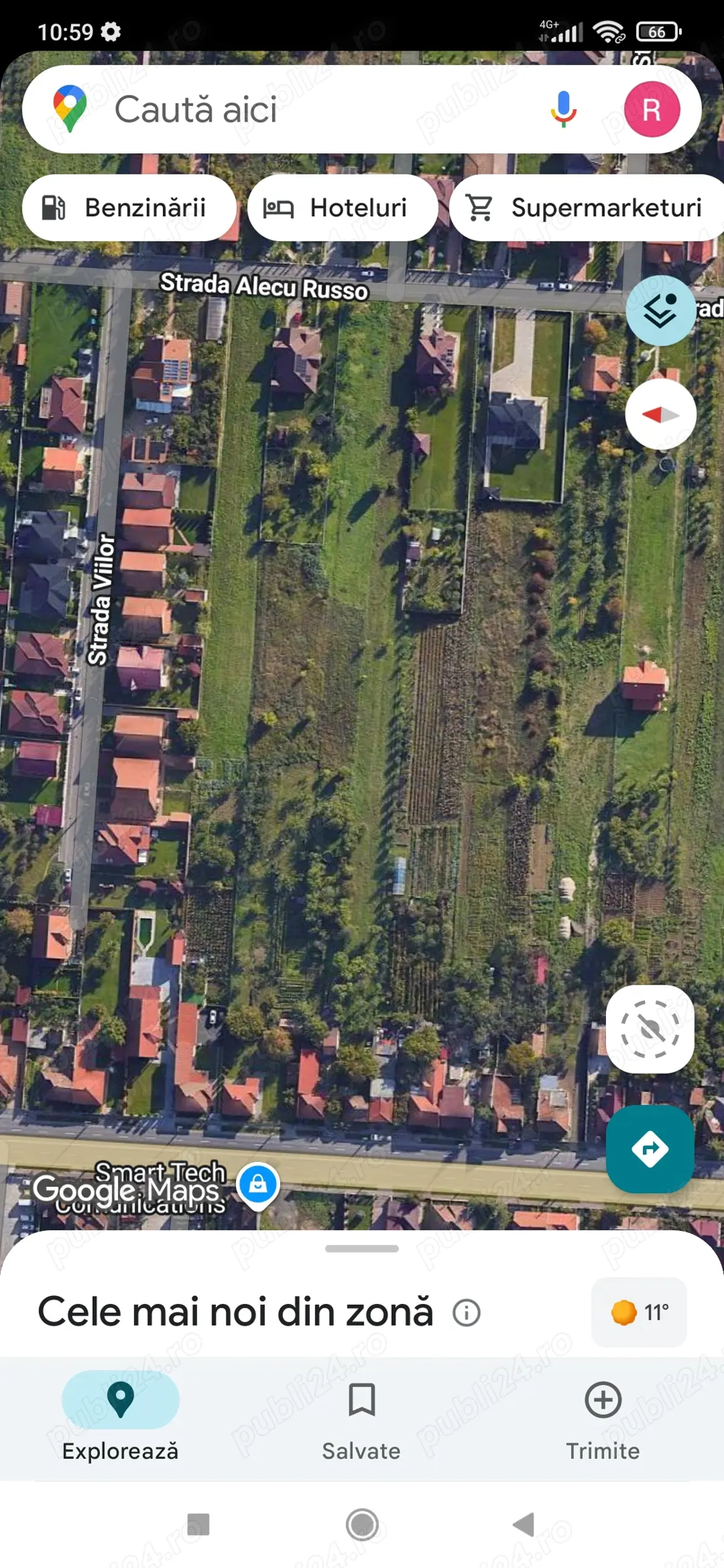Open the account profile avatar R
724x1568 pixels.
652,110
